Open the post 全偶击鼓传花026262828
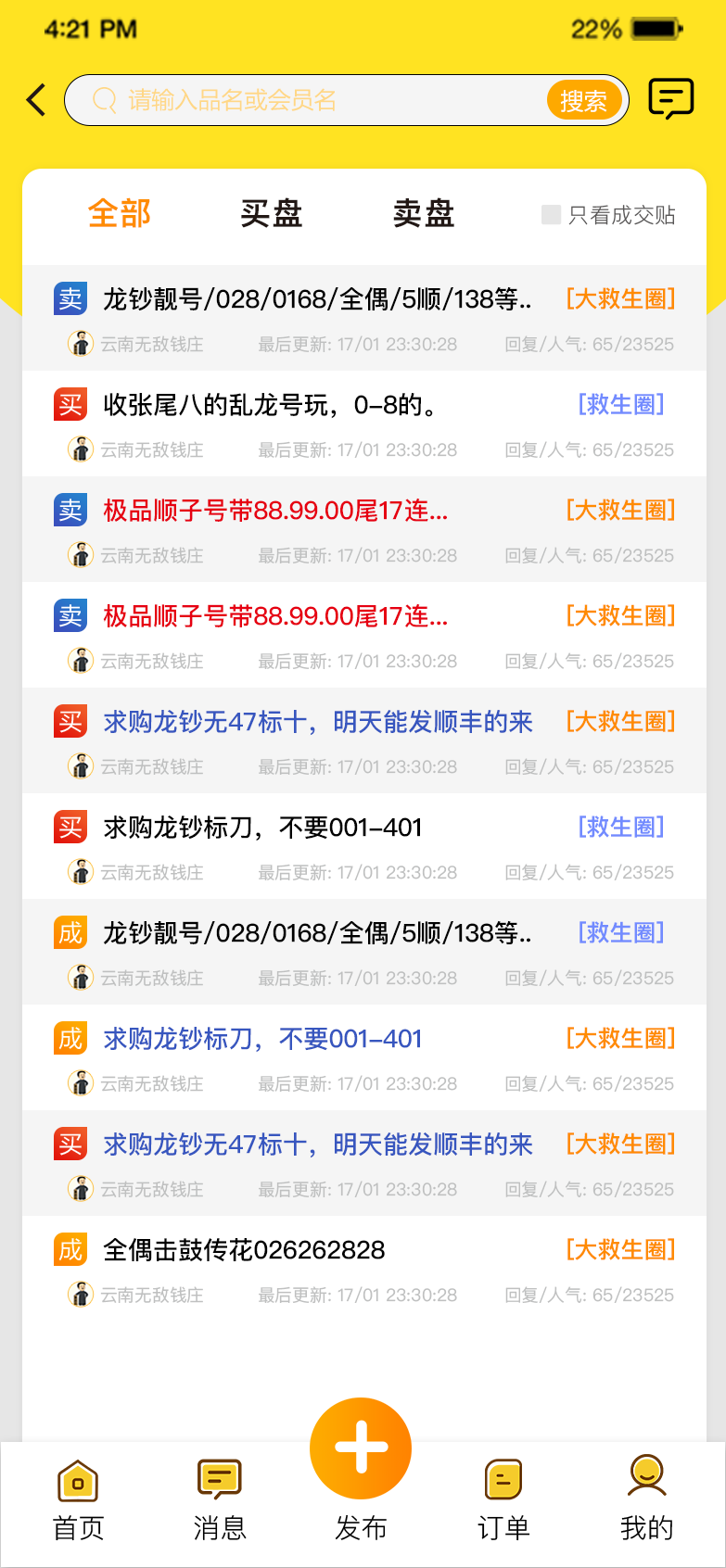 tap(244, 1250)
